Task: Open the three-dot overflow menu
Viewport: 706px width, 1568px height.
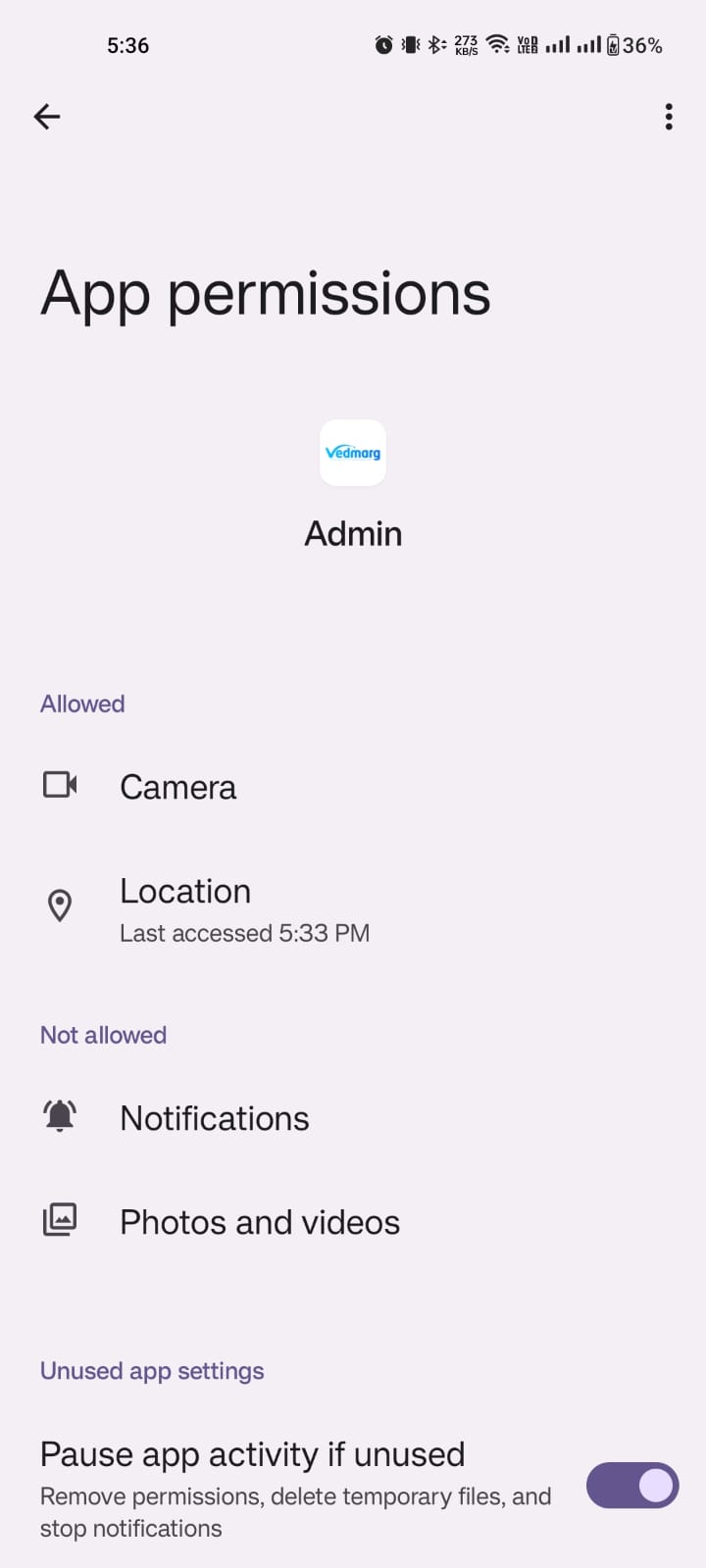Action: tap(668, 117)
